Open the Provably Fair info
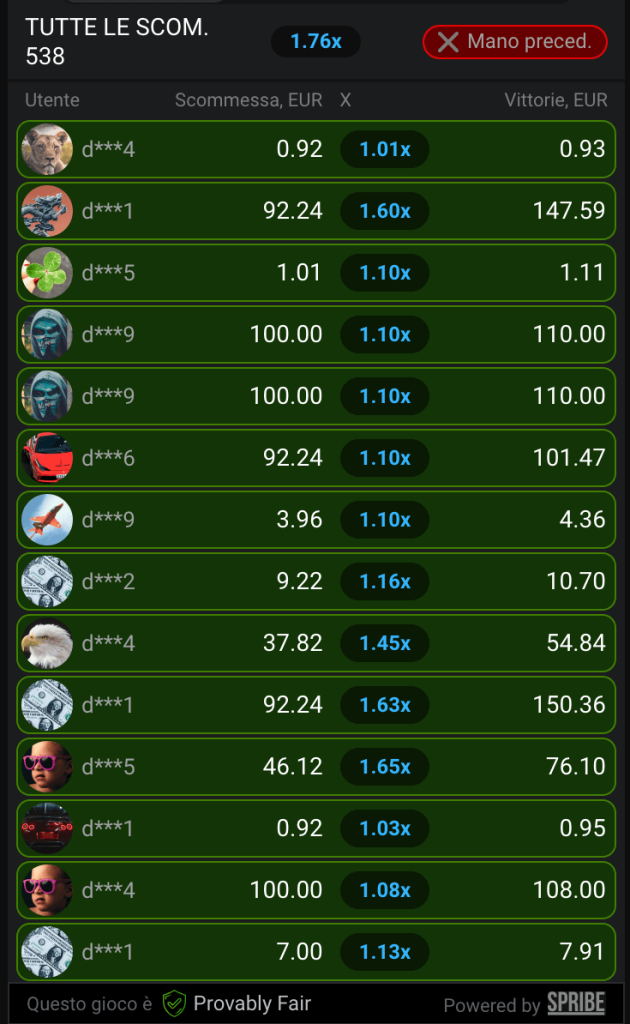Image resolution: width=630 pixels, height=1024 pixels. tap(236, 1003)
